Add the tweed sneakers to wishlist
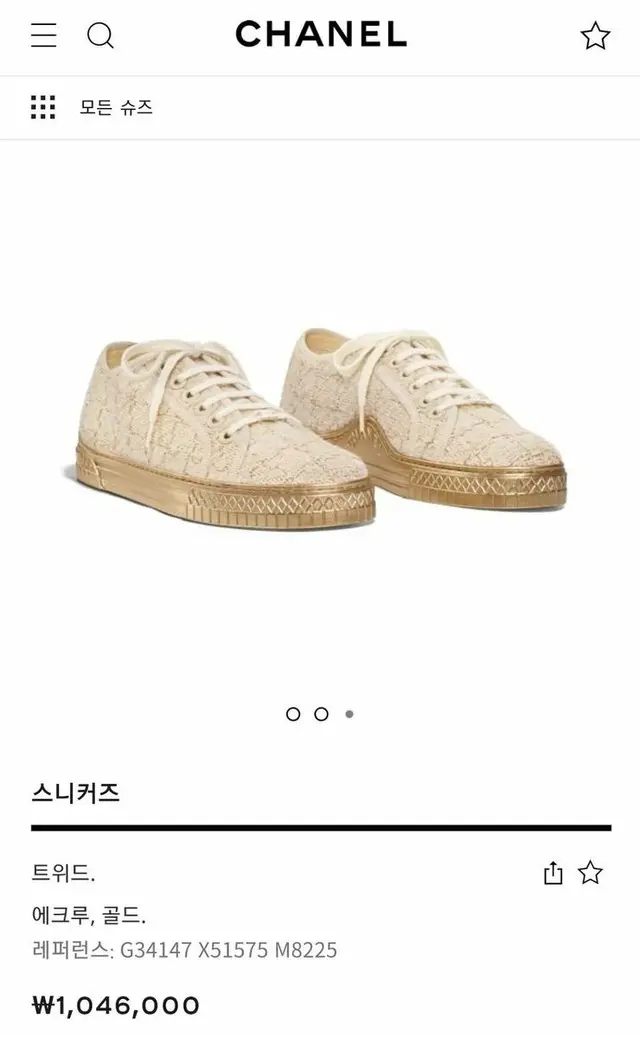640x1037 pixels. [591, 873]
